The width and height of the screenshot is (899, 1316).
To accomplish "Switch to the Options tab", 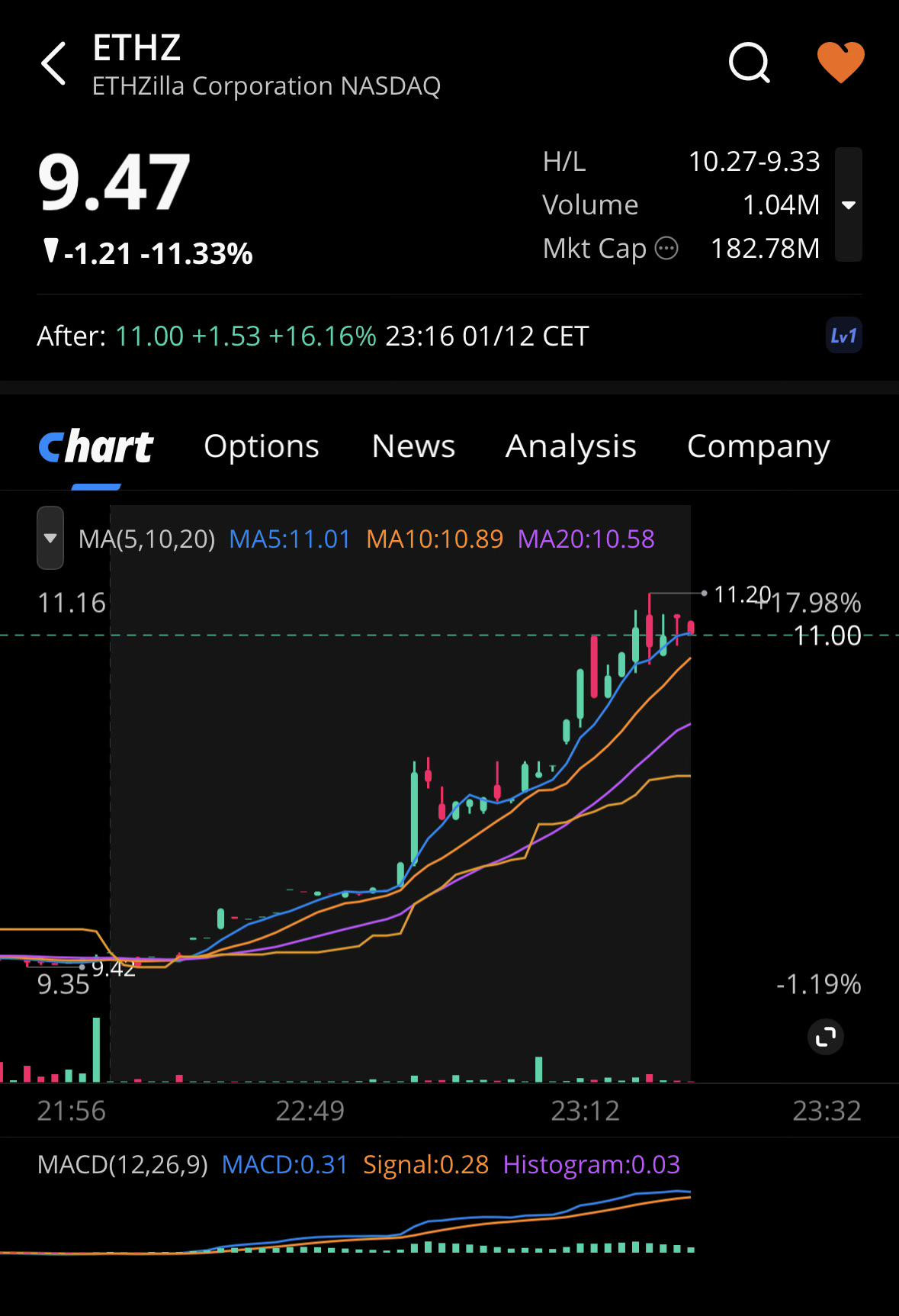I will pyautogui.click(x=262, y=446).
